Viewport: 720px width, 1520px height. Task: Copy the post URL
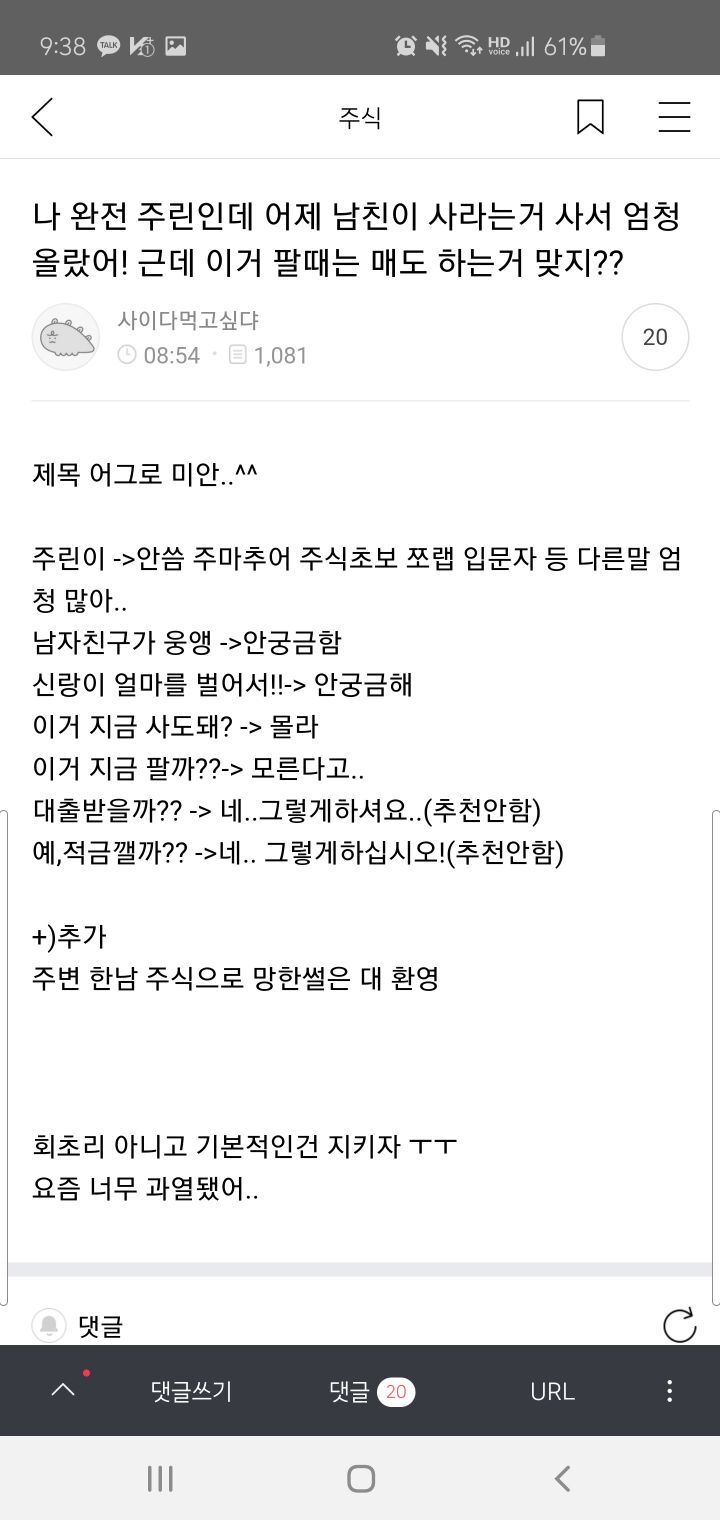pos(552,1391)
